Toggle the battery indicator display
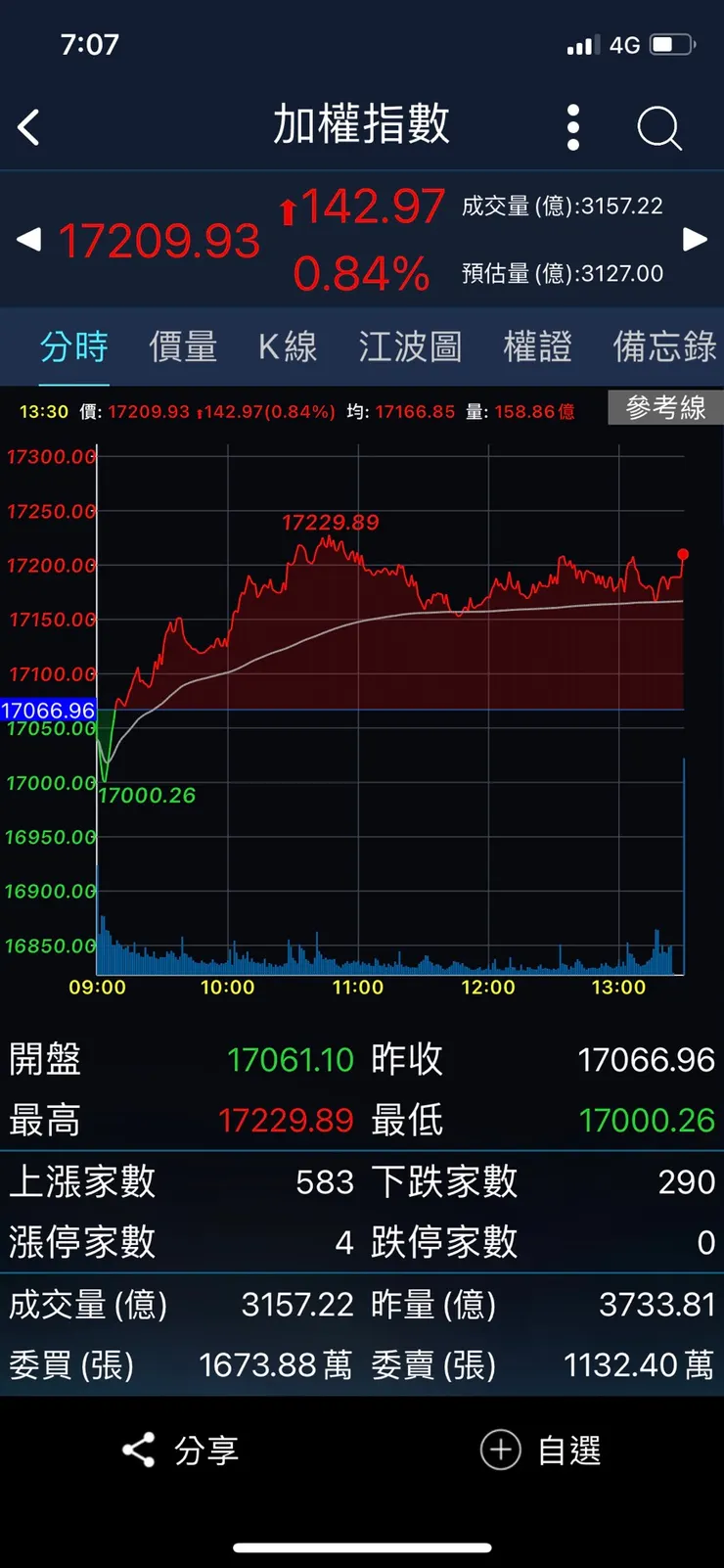 [x=674, y=43]
